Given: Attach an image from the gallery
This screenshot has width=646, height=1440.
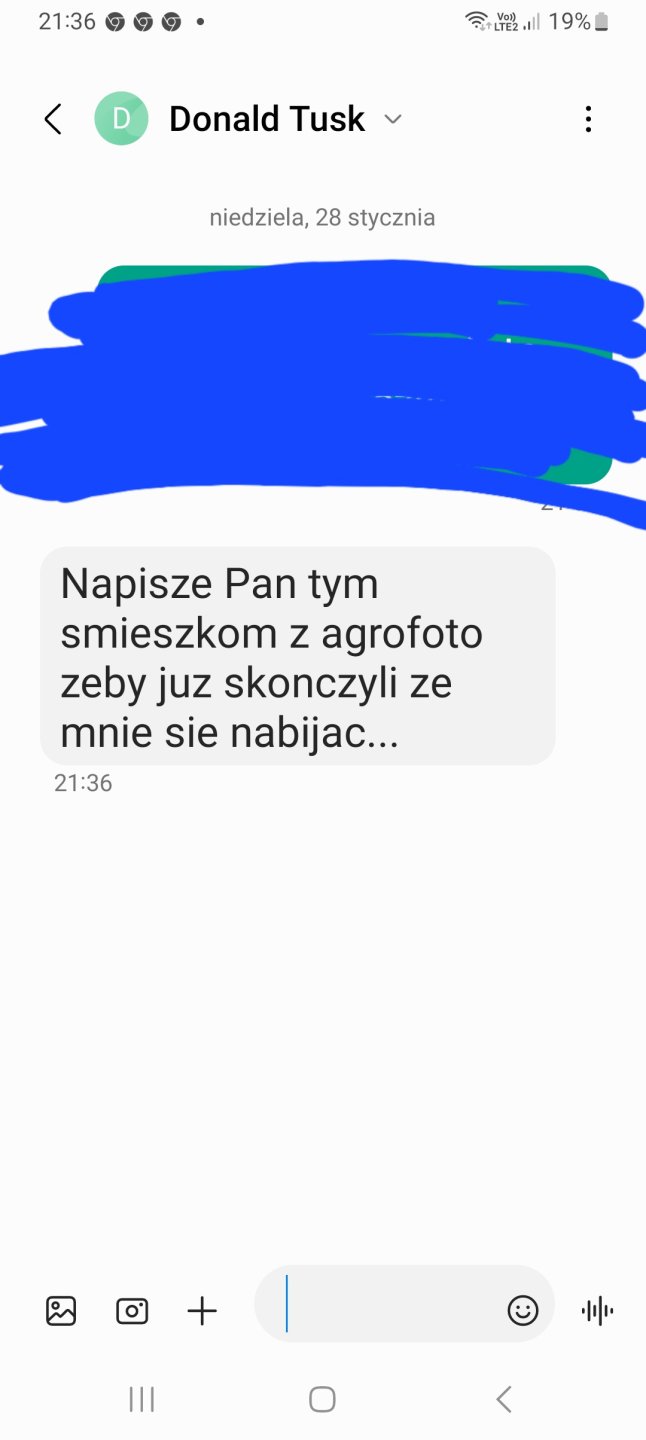Looking at the screenshot, I should (x=61, y=1310).
